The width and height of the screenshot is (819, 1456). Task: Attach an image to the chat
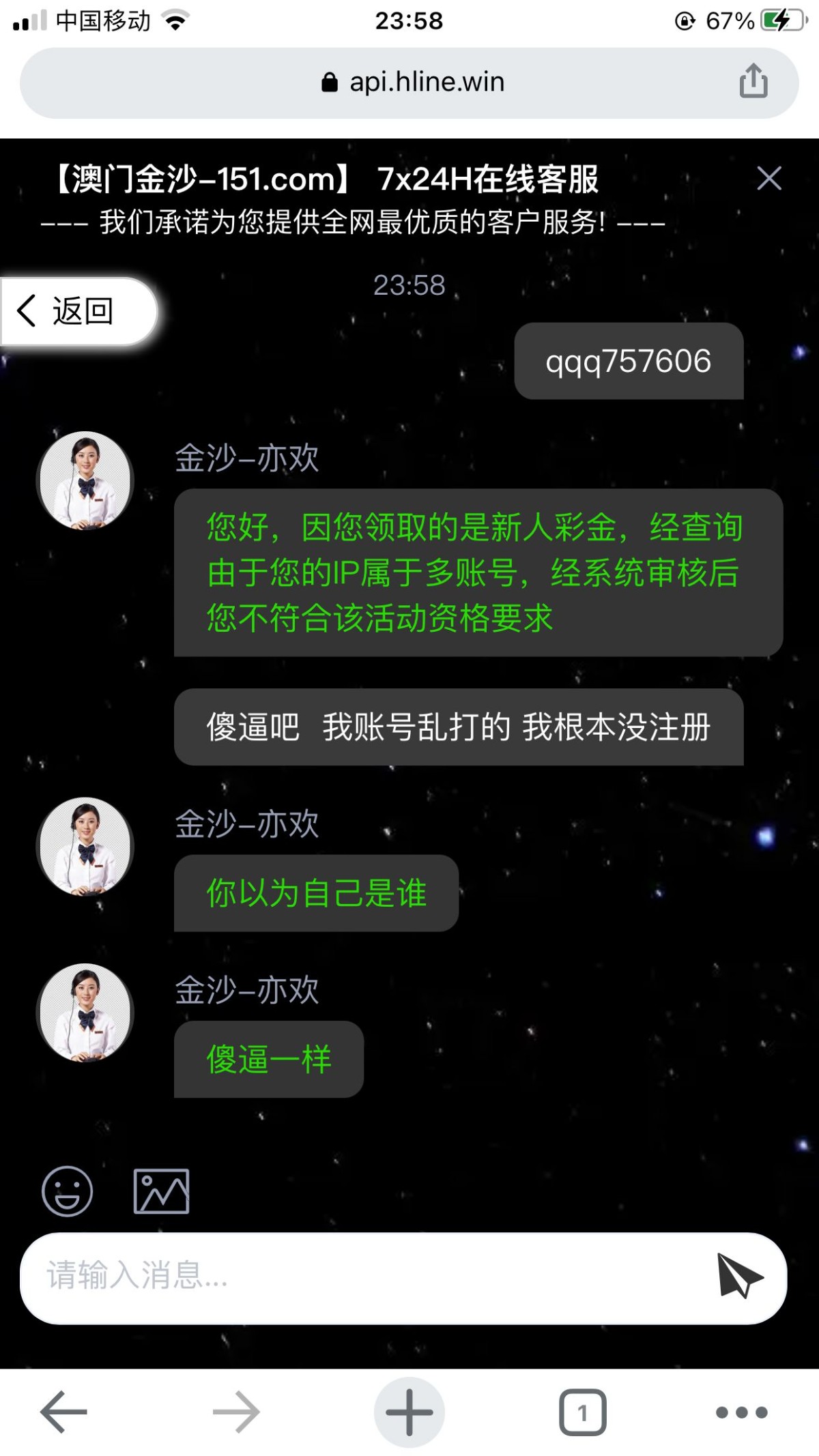[x=161, y=1191]
